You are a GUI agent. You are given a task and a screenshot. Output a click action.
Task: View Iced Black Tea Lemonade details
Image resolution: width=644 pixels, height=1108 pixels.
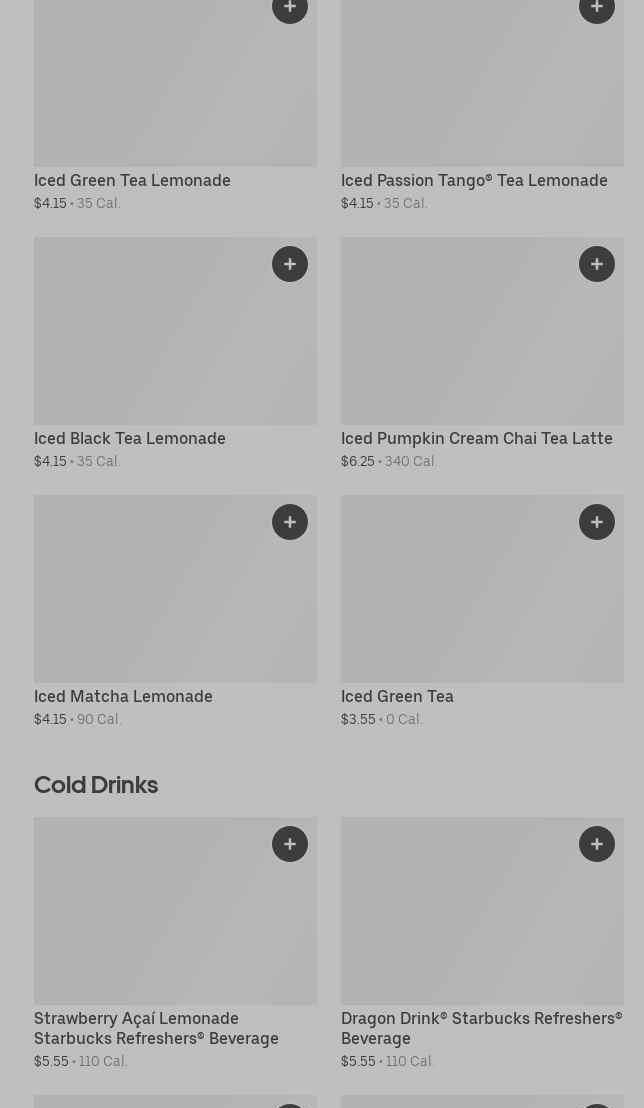pos(130,439)
